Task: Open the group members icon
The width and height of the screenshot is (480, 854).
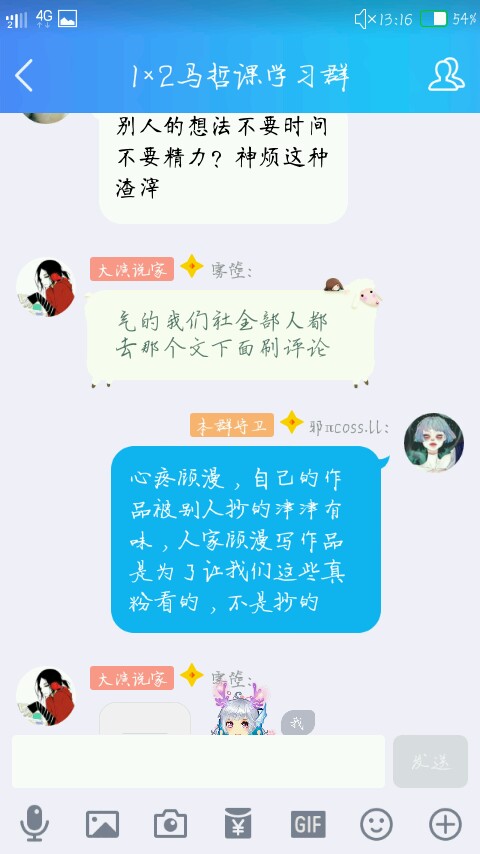Action: (x=446, y=75)
